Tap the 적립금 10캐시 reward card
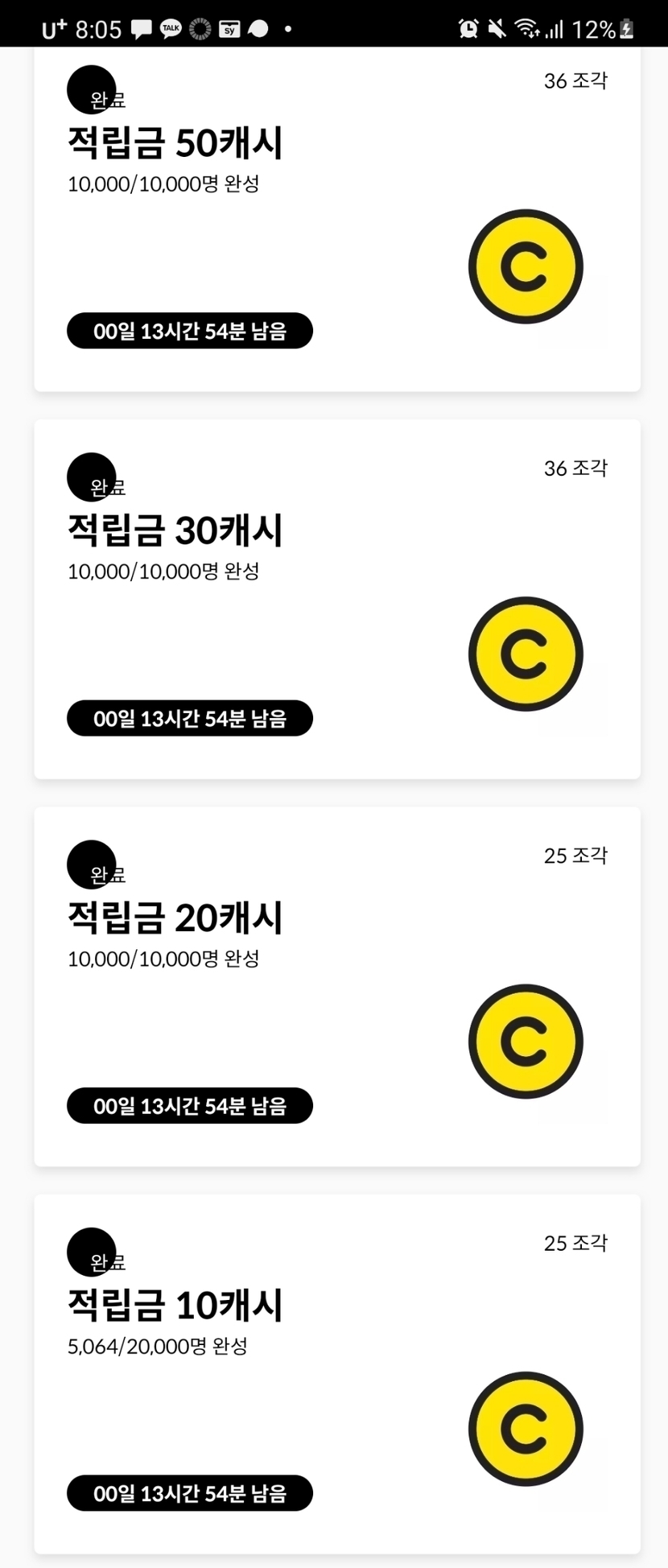Image resolution: width=668 pixels, height=1568 pixels. 336,1374
